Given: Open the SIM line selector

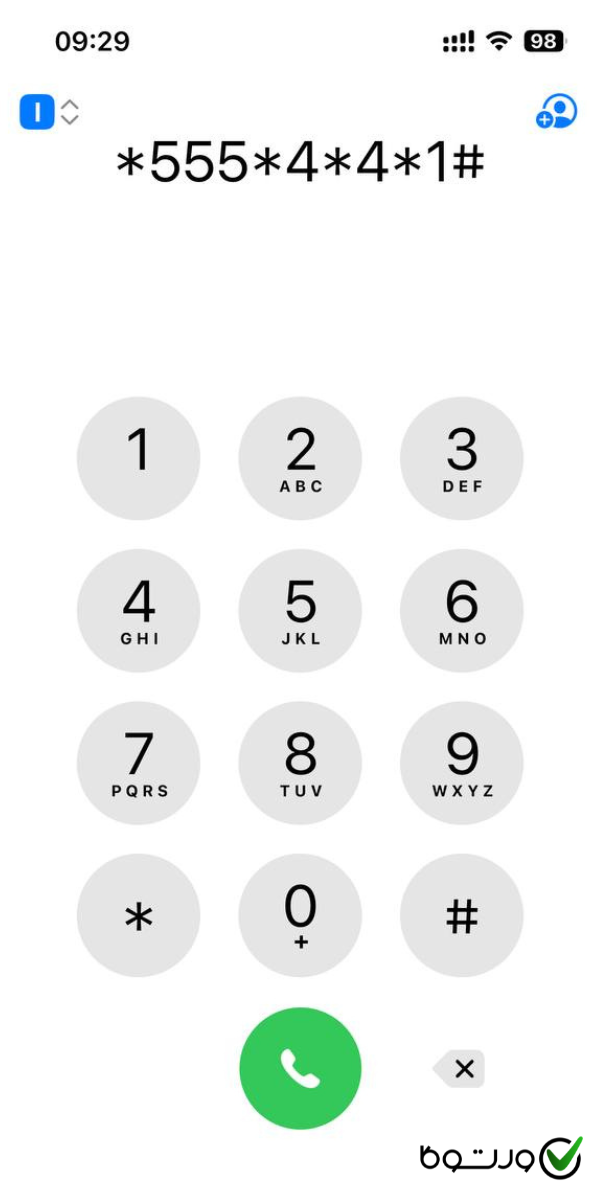Looking at the screenshot, I should click(x=49, y=112).
